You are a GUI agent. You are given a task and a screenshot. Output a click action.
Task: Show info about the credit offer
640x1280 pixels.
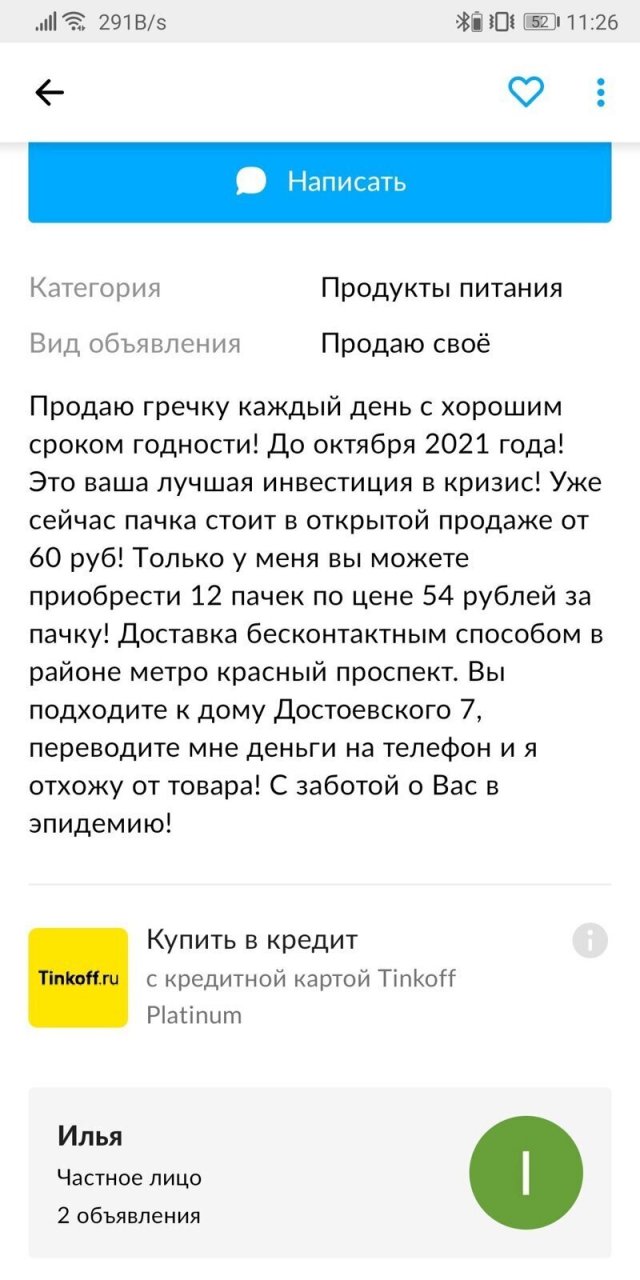coord(590,941)
